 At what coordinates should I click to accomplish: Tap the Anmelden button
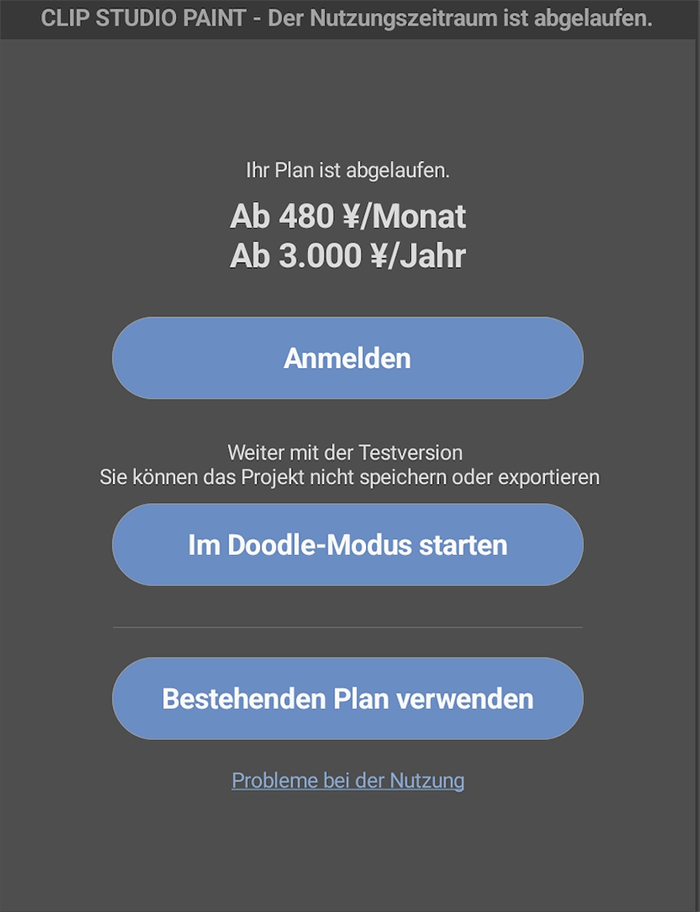pyautogui.click(x=347, y=358)
